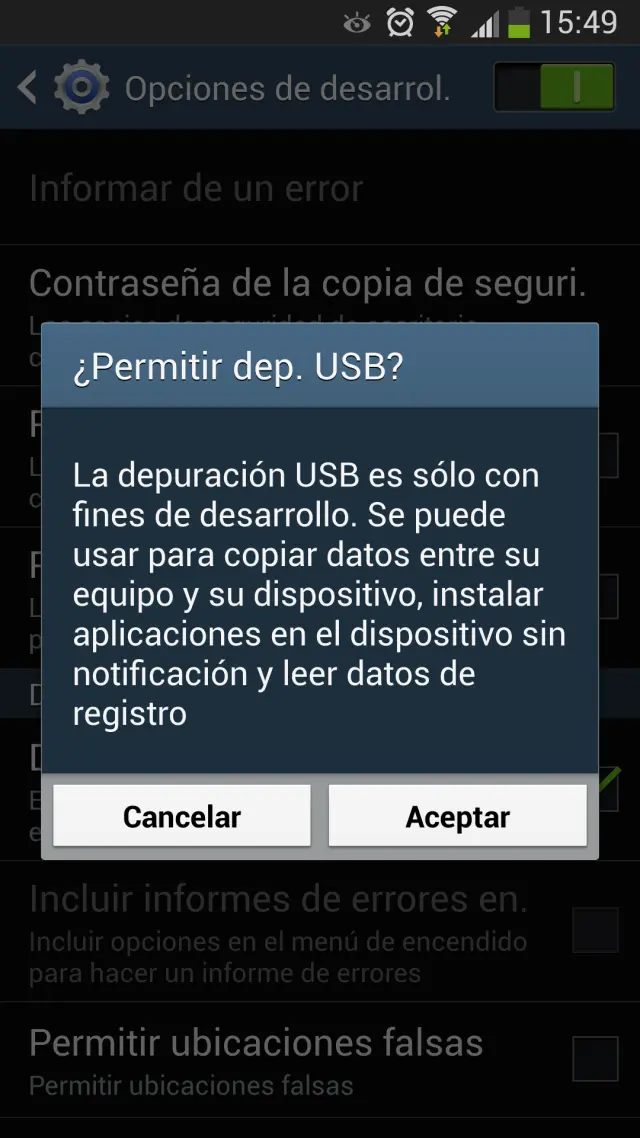The width and height of the screenshot is (640, 1138).
Task: Cancel the USB debugging dialog
Action: 182,816
